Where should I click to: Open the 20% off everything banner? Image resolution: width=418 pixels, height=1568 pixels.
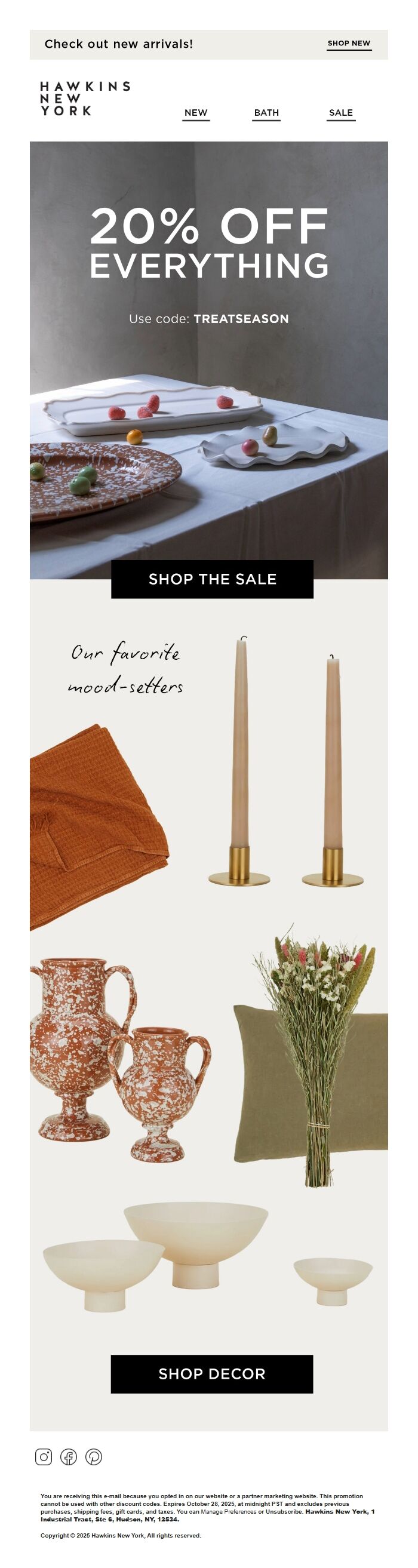208,359
